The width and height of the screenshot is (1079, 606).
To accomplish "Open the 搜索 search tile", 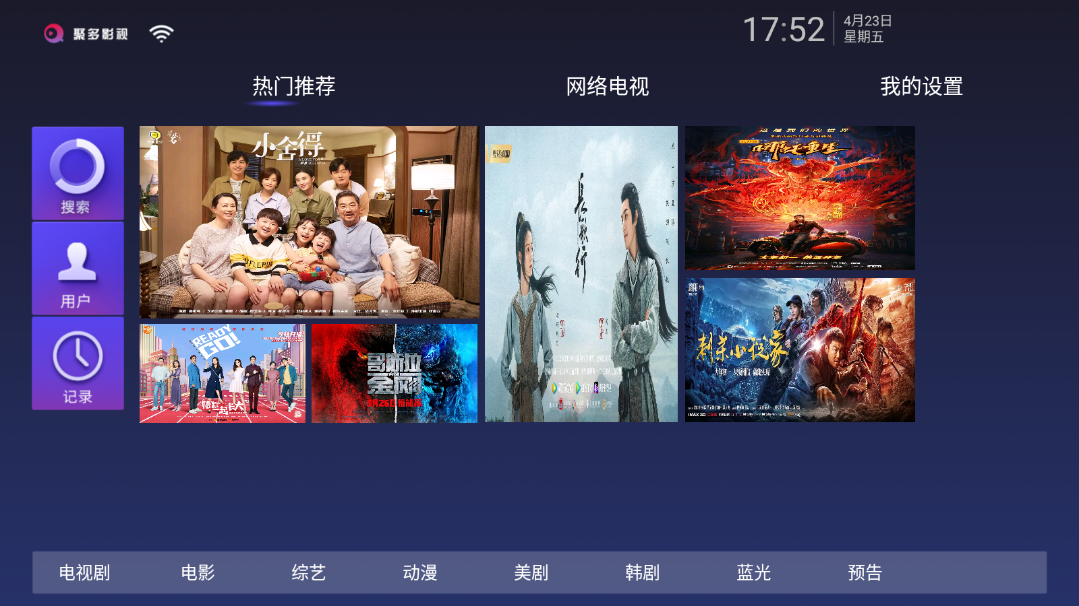I will pos(77,173).
